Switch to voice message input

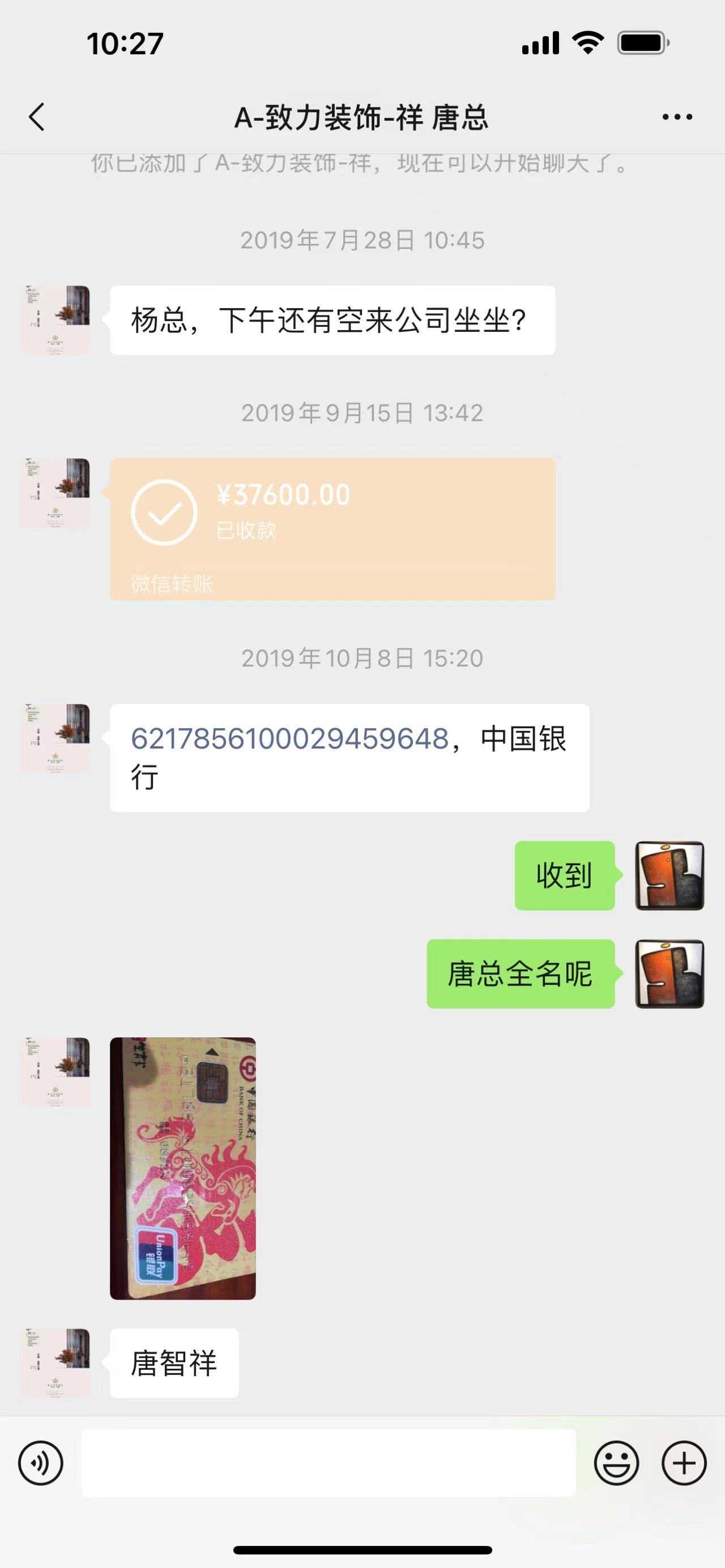point(41,1463)
